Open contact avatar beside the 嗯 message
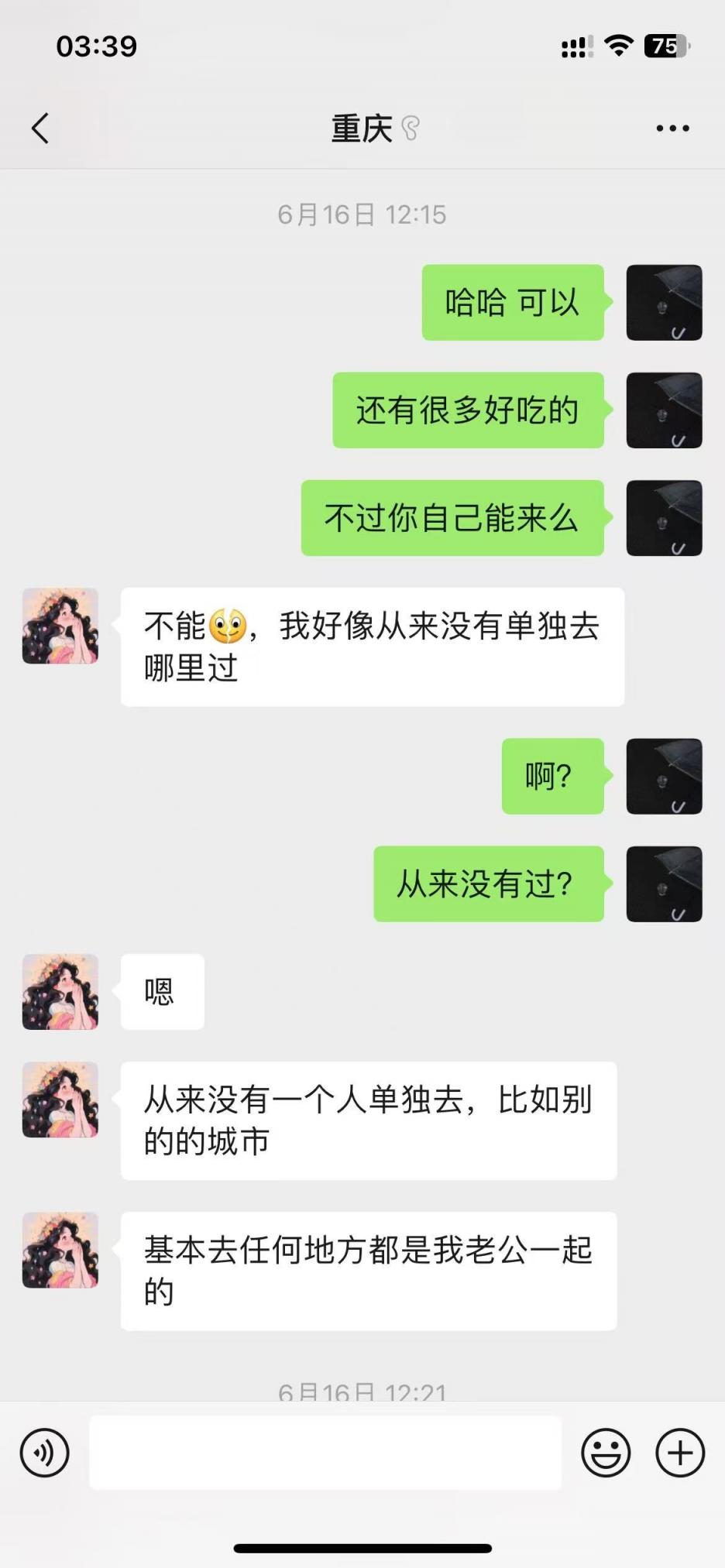Screen dimensions: 725x1568 [x=60, y=992]
